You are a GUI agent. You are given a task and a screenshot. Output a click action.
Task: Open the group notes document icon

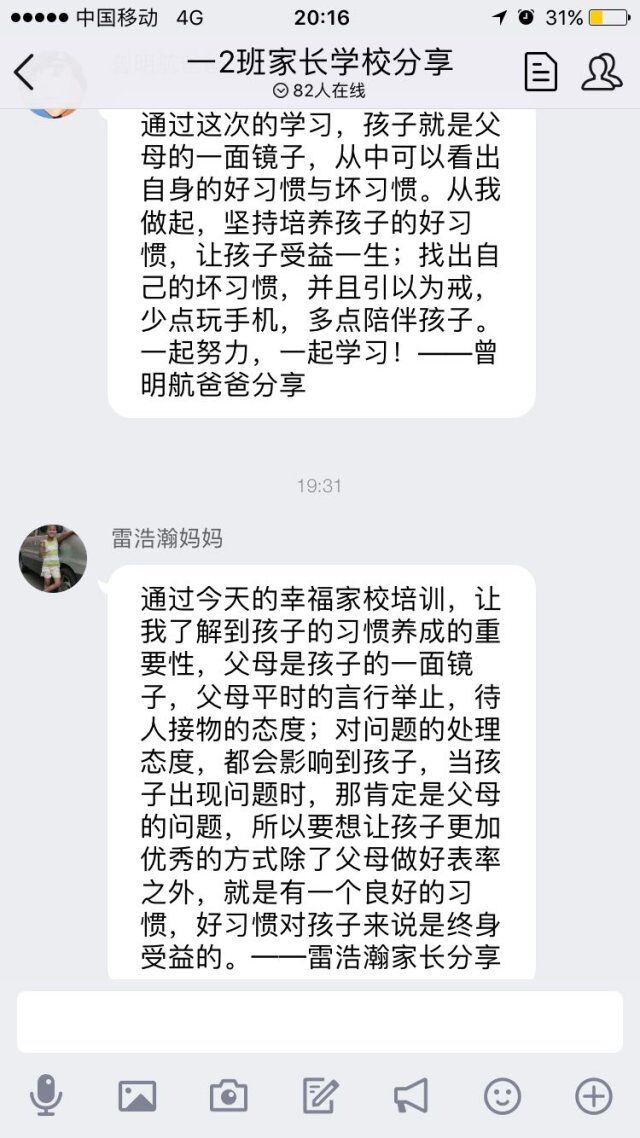[541, 72]
